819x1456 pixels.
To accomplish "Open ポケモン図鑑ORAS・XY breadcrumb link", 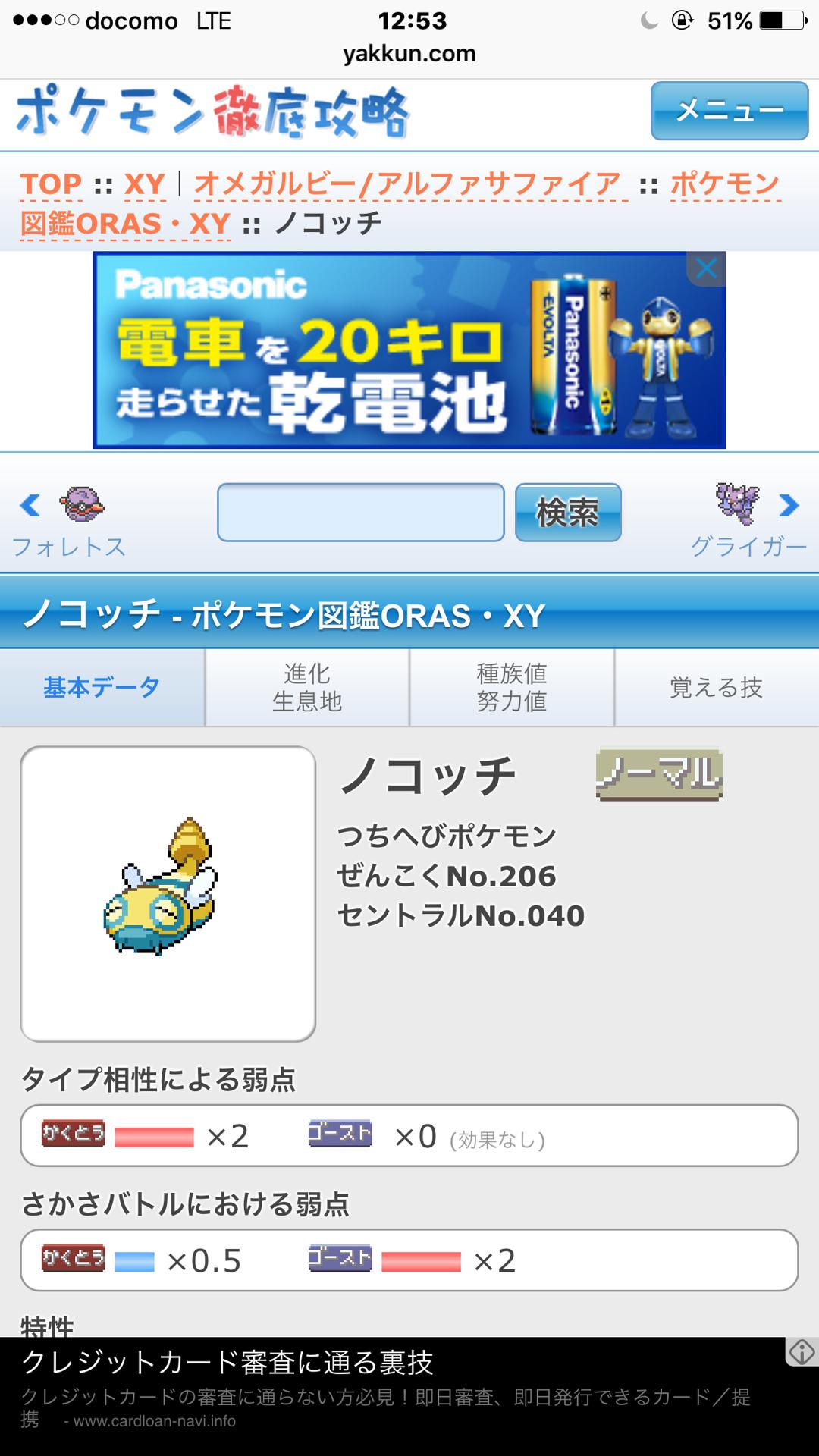I will coord(125,224).
